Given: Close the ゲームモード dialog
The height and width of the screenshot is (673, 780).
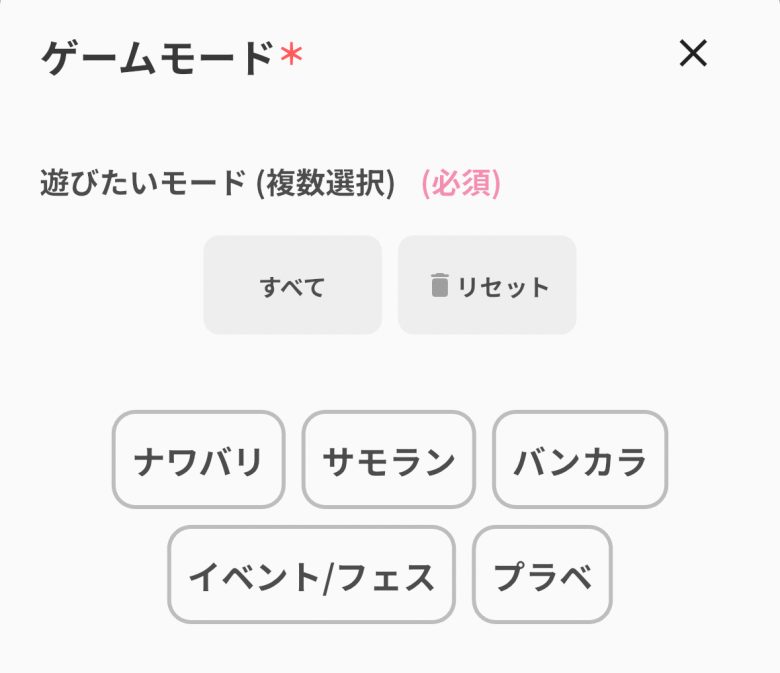Looking at the screenshot, I should tap(693, 53).
